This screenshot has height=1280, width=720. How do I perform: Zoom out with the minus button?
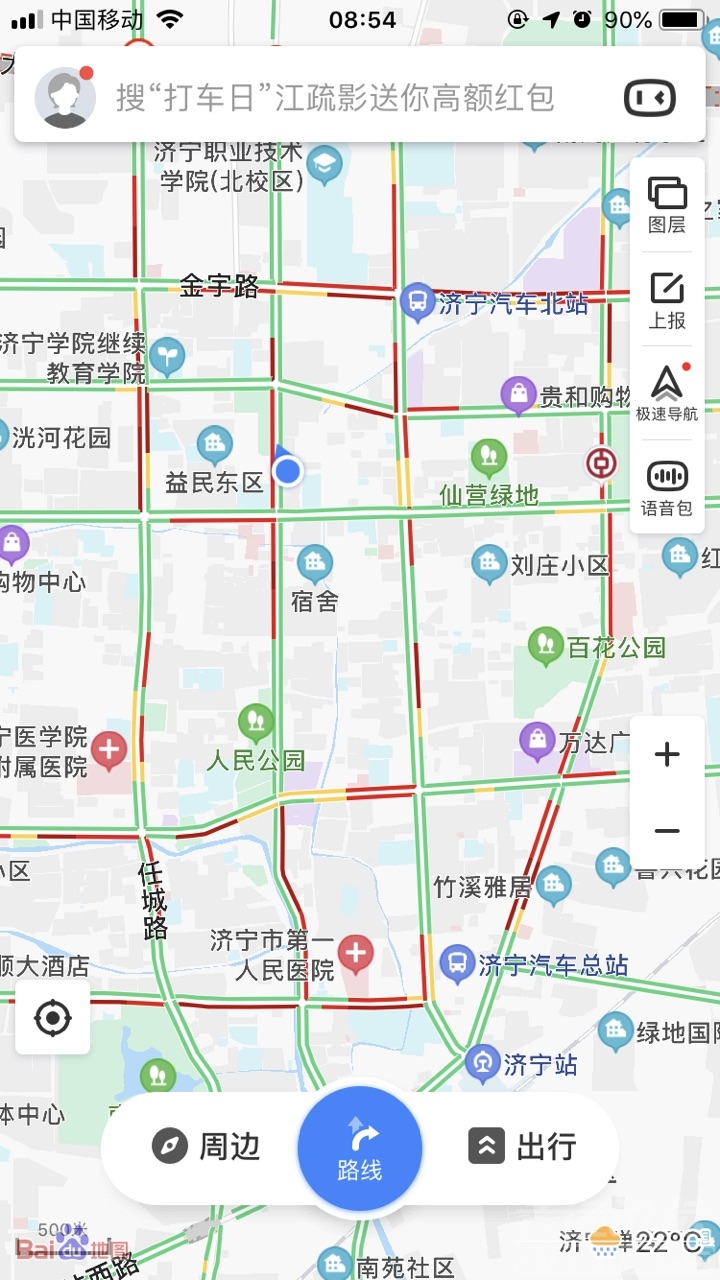667,831
